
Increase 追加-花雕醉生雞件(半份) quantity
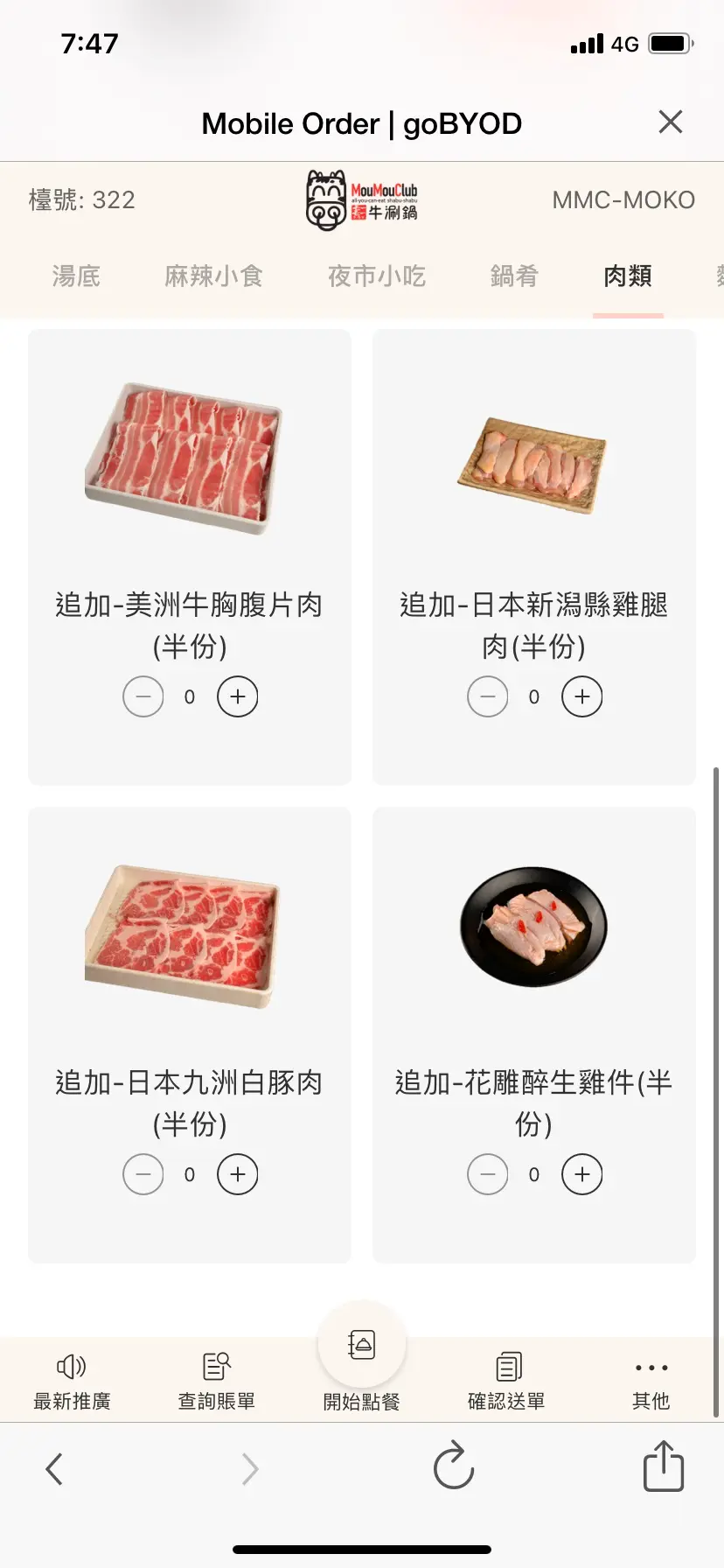(582, 1175)
